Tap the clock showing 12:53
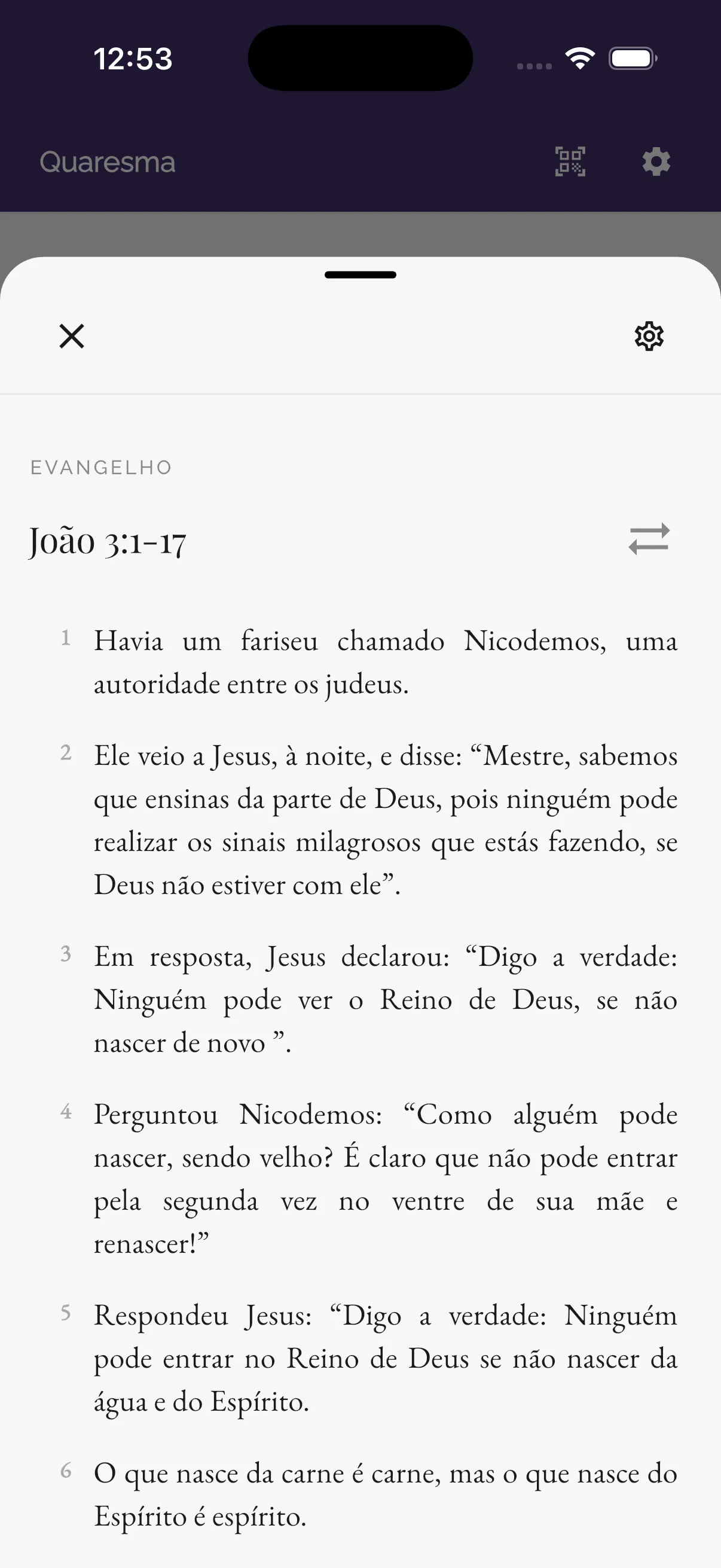The width and height of the screenshot is (721, 1568). point(133,59)
